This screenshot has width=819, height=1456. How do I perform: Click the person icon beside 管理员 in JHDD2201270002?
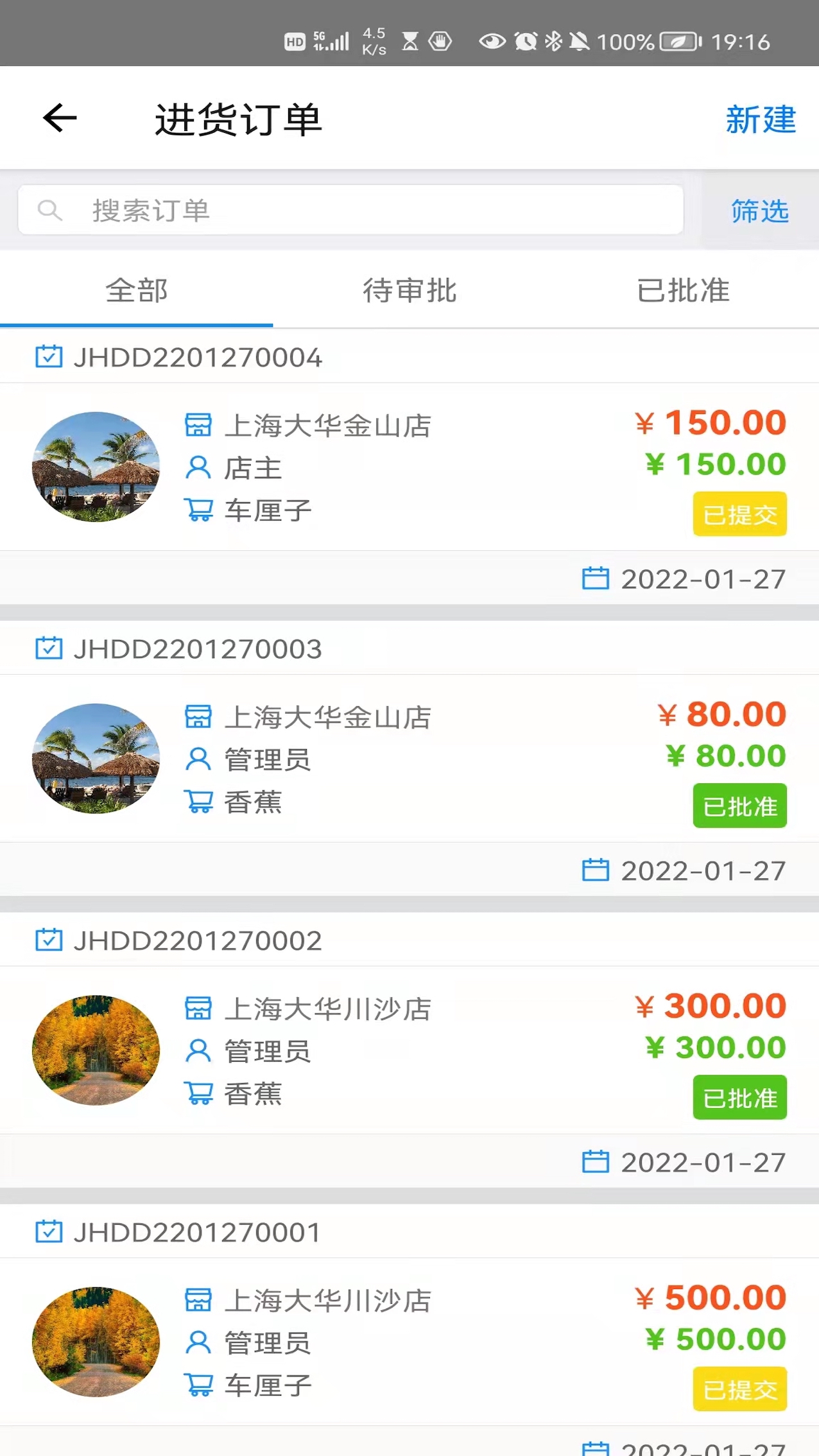click(199, 1052)
